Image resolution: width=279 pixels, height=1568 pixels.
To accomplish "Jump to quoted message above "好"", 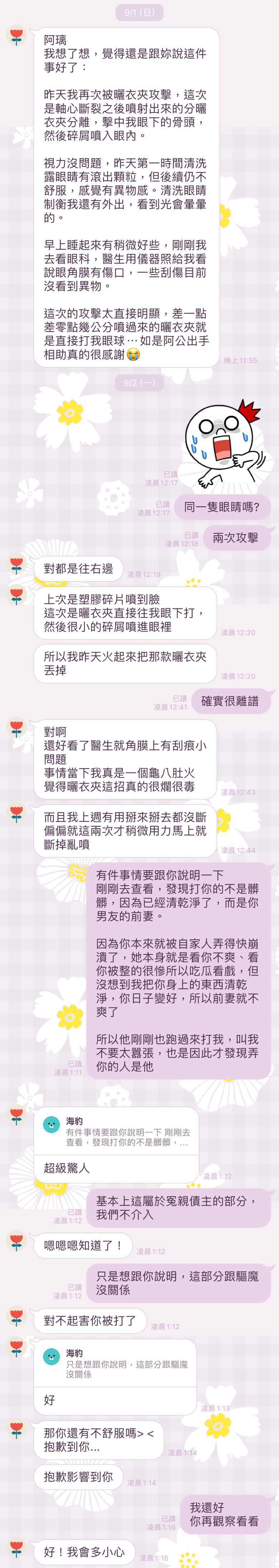I will 115,1362.
